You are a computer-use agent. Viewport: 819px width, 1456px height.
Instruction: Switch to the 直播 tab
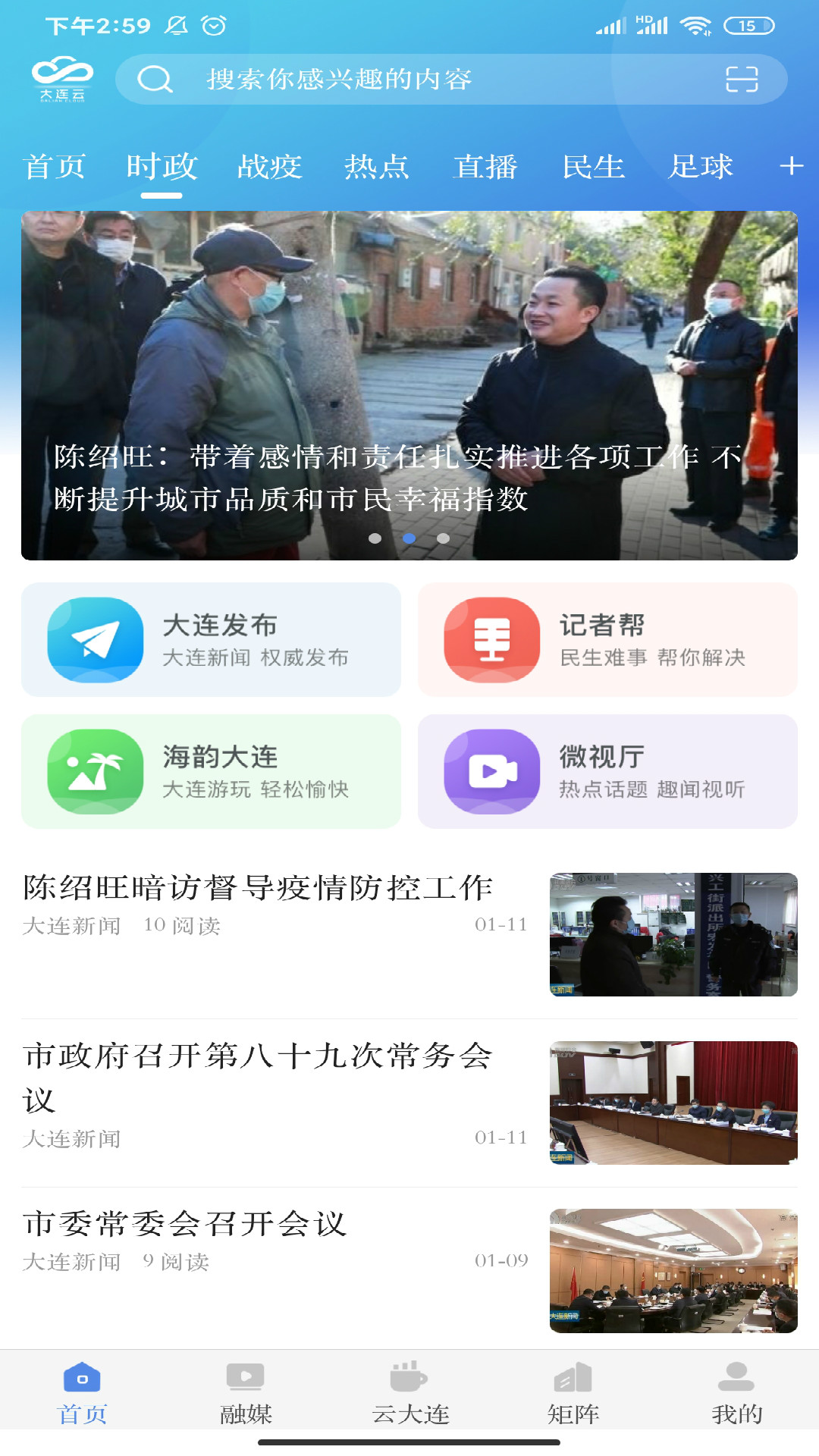[x=485, y=167]
